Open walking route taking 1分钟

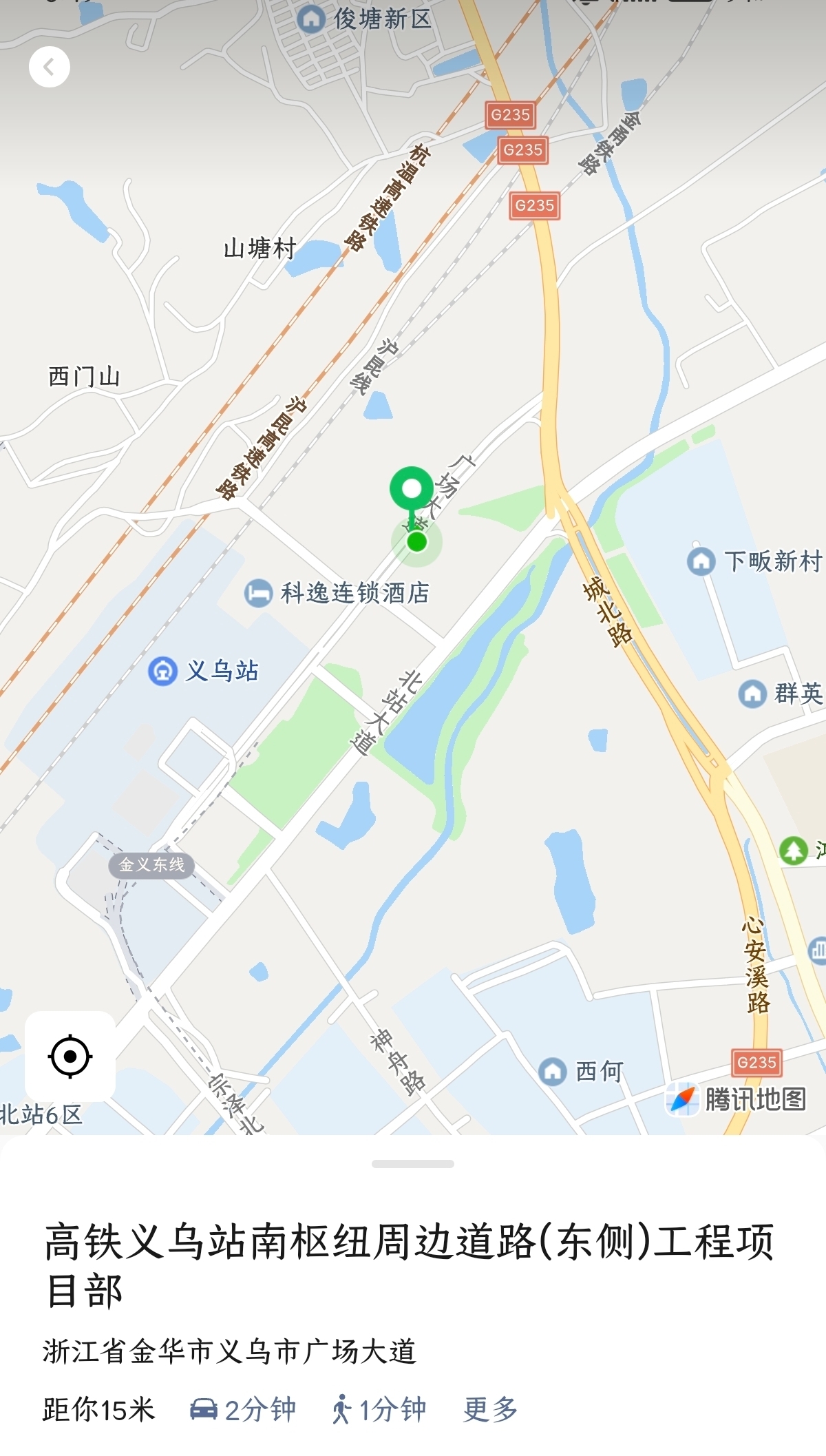[379, 1409]
